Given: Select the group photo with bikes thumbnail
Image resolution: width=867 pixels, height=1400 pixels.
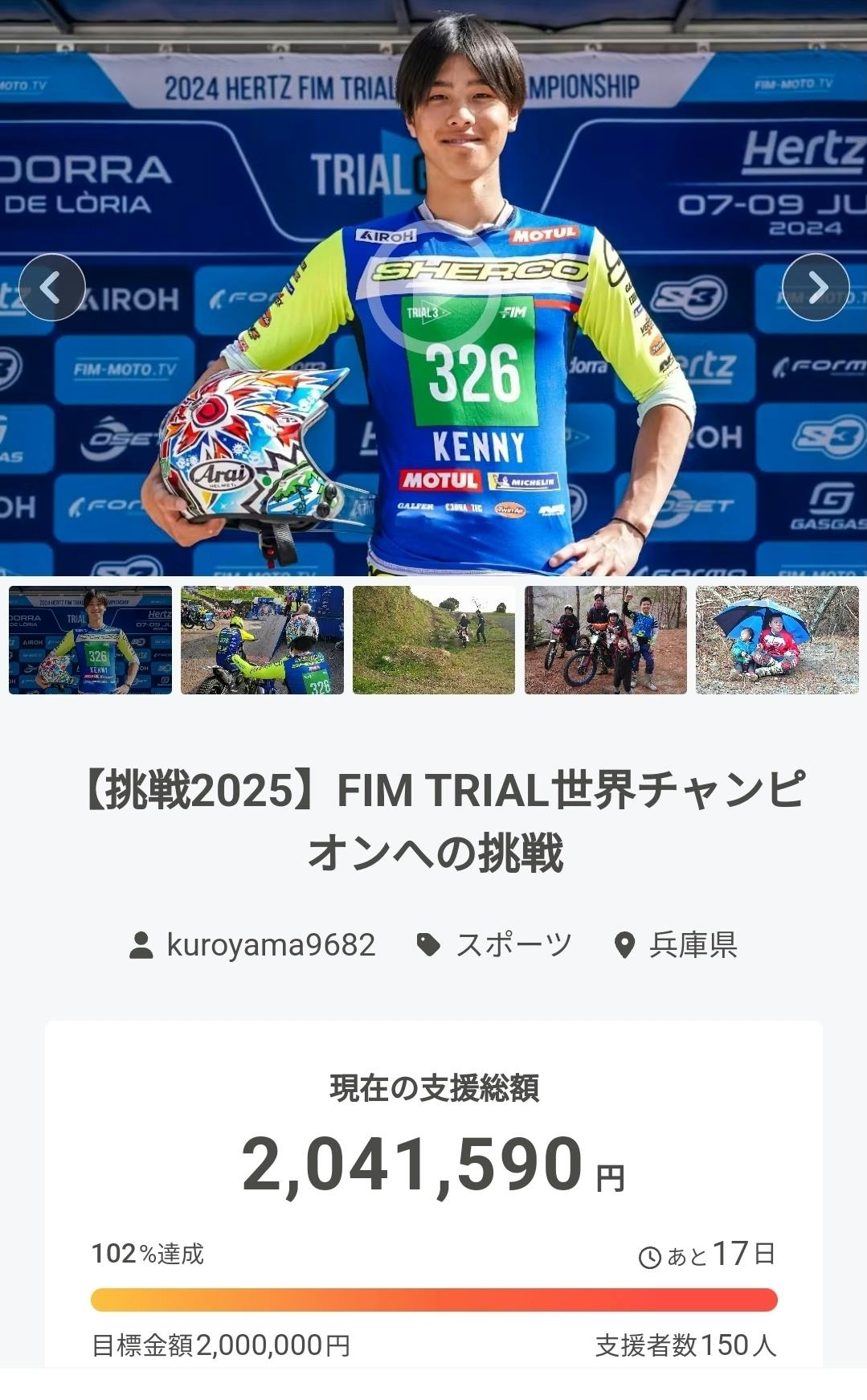Looking at the screenshot, I should click(606, 640).
